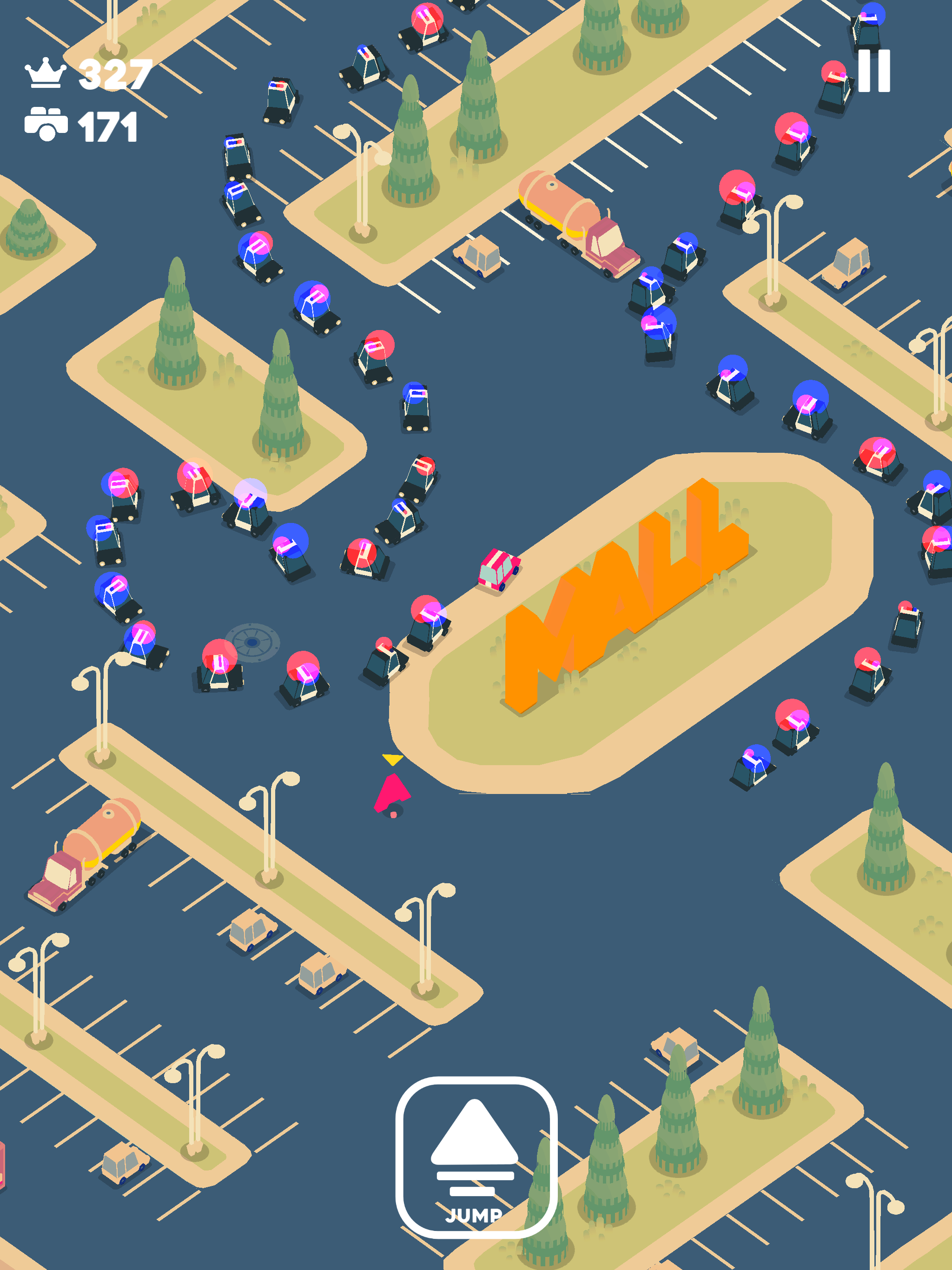This screenshot has height=1270, width=952.
Task: Pause the game
Action: click(x=873, y=71)
